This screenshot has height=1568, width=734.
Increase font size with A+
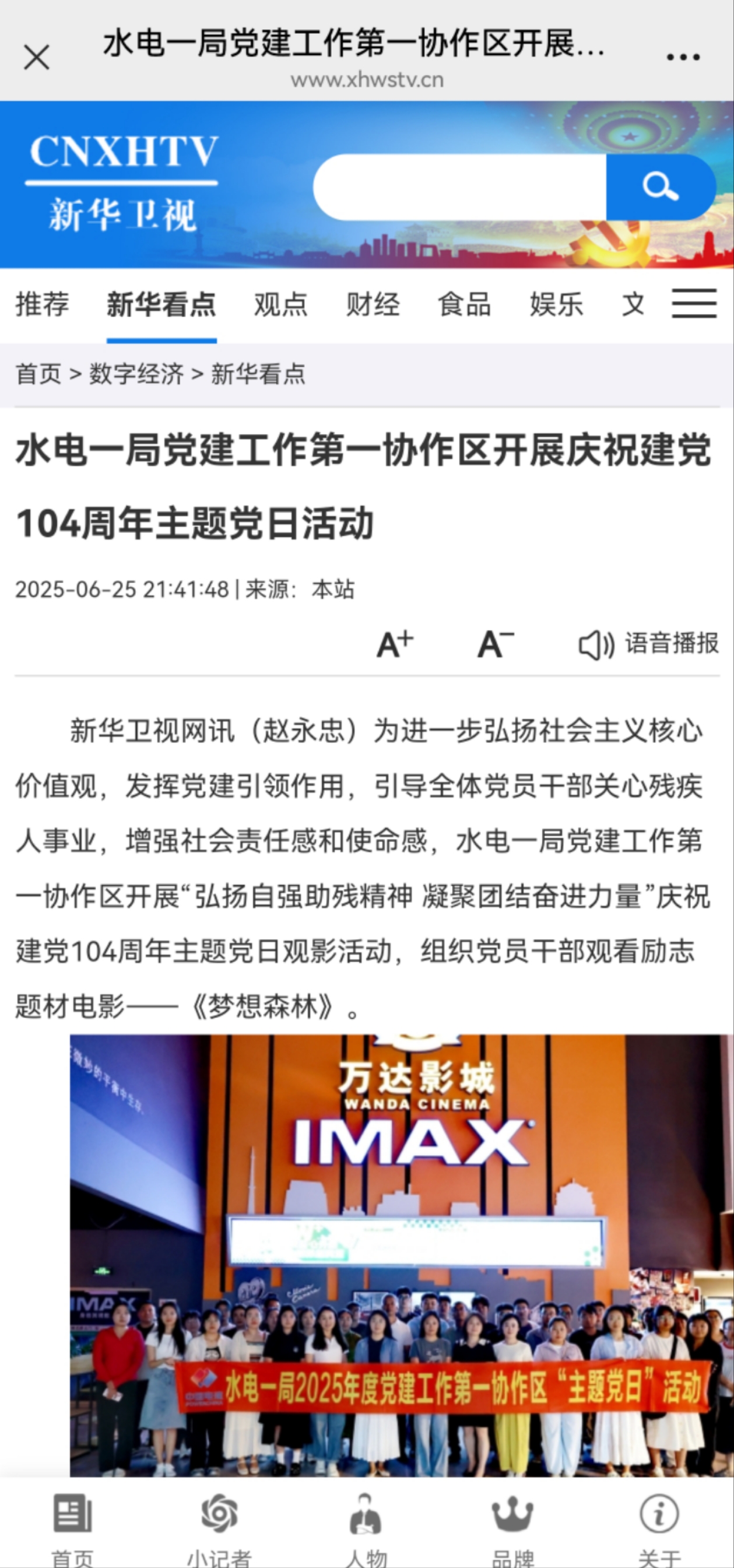(x=395, y=644)
